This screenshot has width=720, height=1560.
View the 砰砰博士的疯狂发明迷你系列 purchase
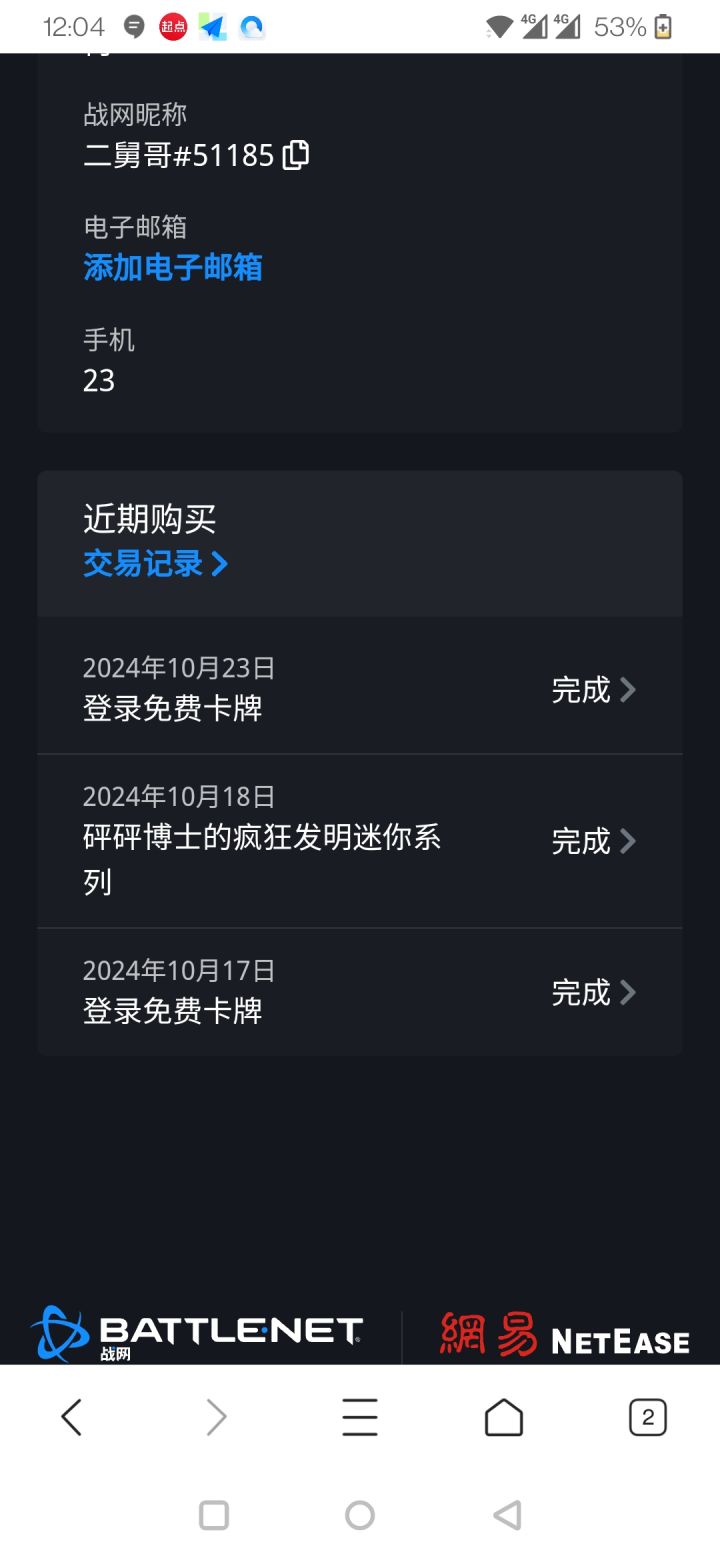pos(360,841)
